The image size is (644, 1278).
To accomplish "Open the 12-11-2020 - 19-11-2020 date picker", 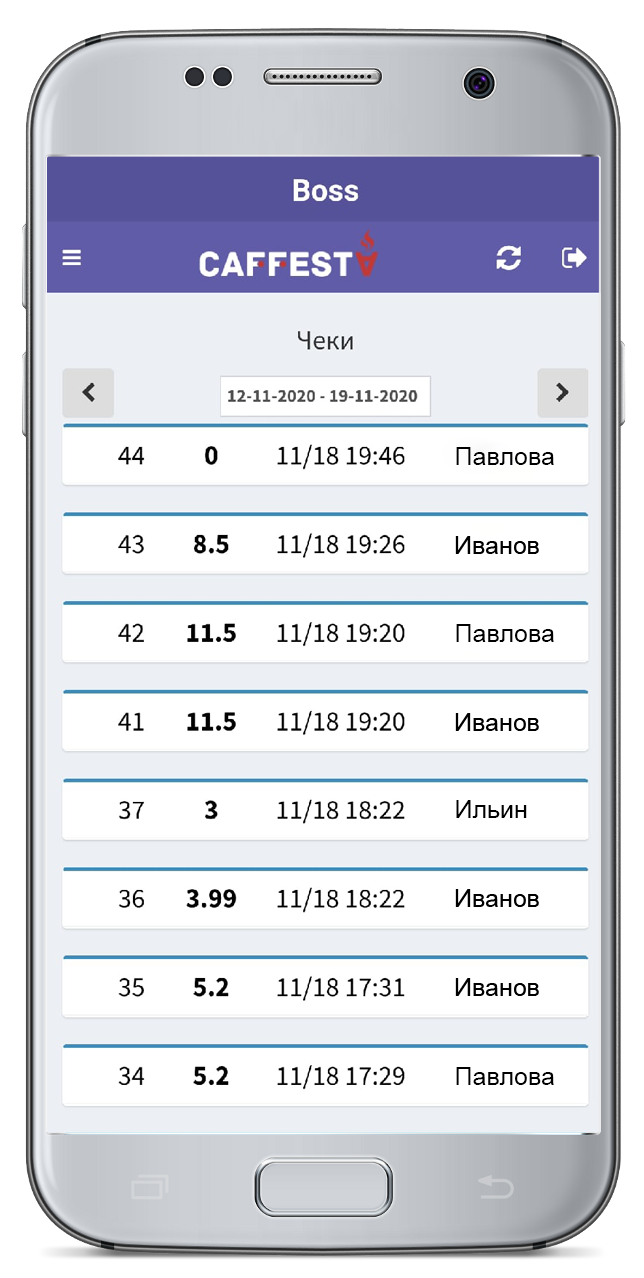I will 325,396.
